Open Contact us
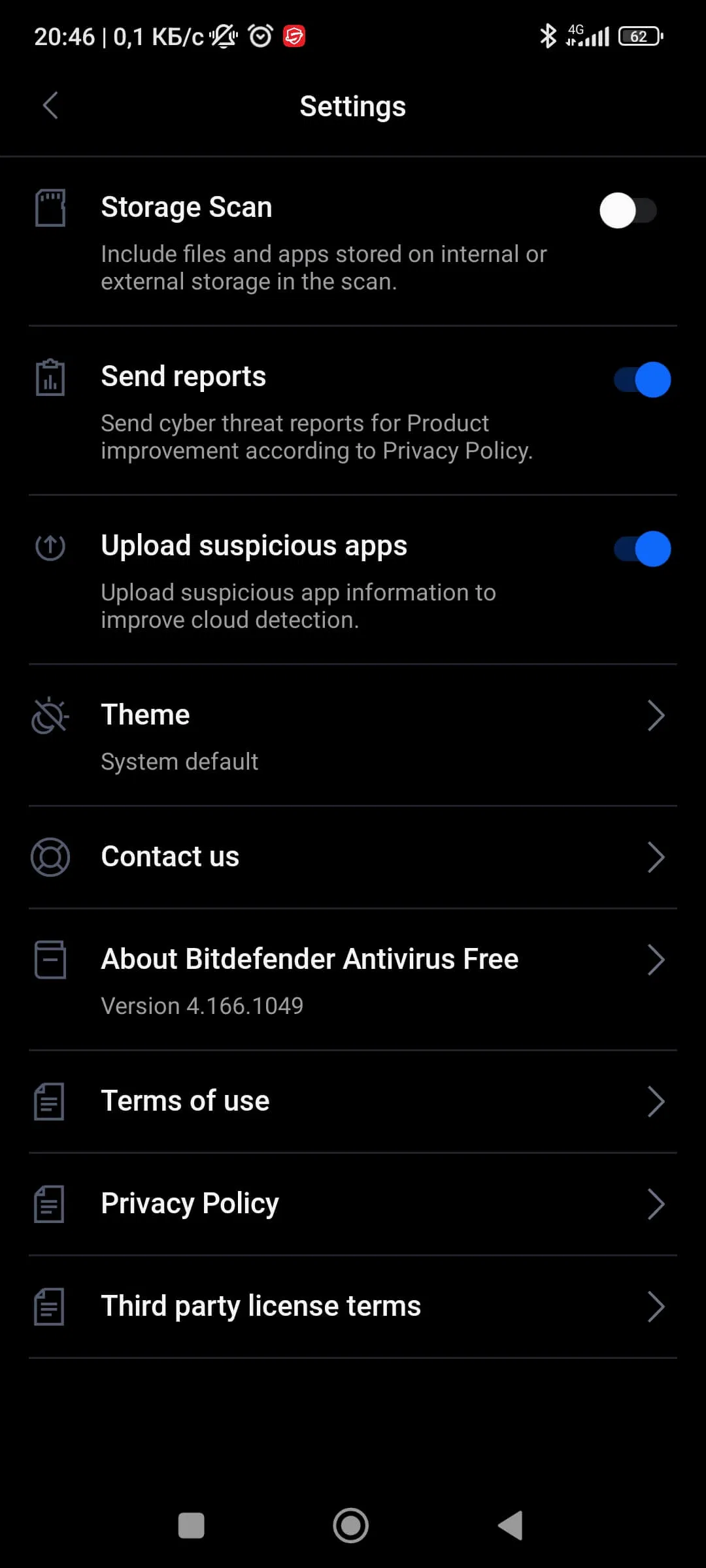Screen dimensions: 706x1568 [x=353, y=857]
